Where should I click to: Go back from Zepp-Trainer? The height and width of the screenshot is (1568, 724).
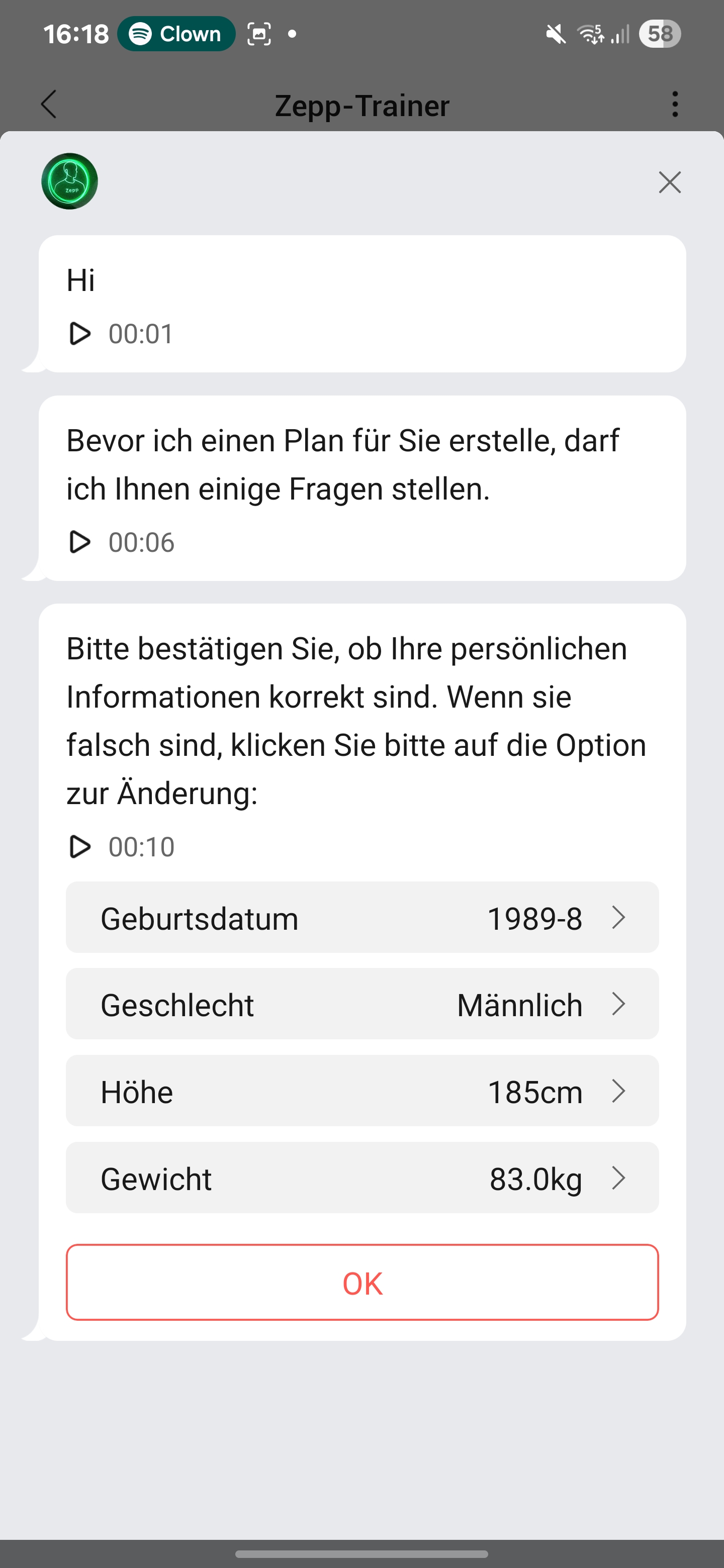pyautogui.click(x=49, y=105)
